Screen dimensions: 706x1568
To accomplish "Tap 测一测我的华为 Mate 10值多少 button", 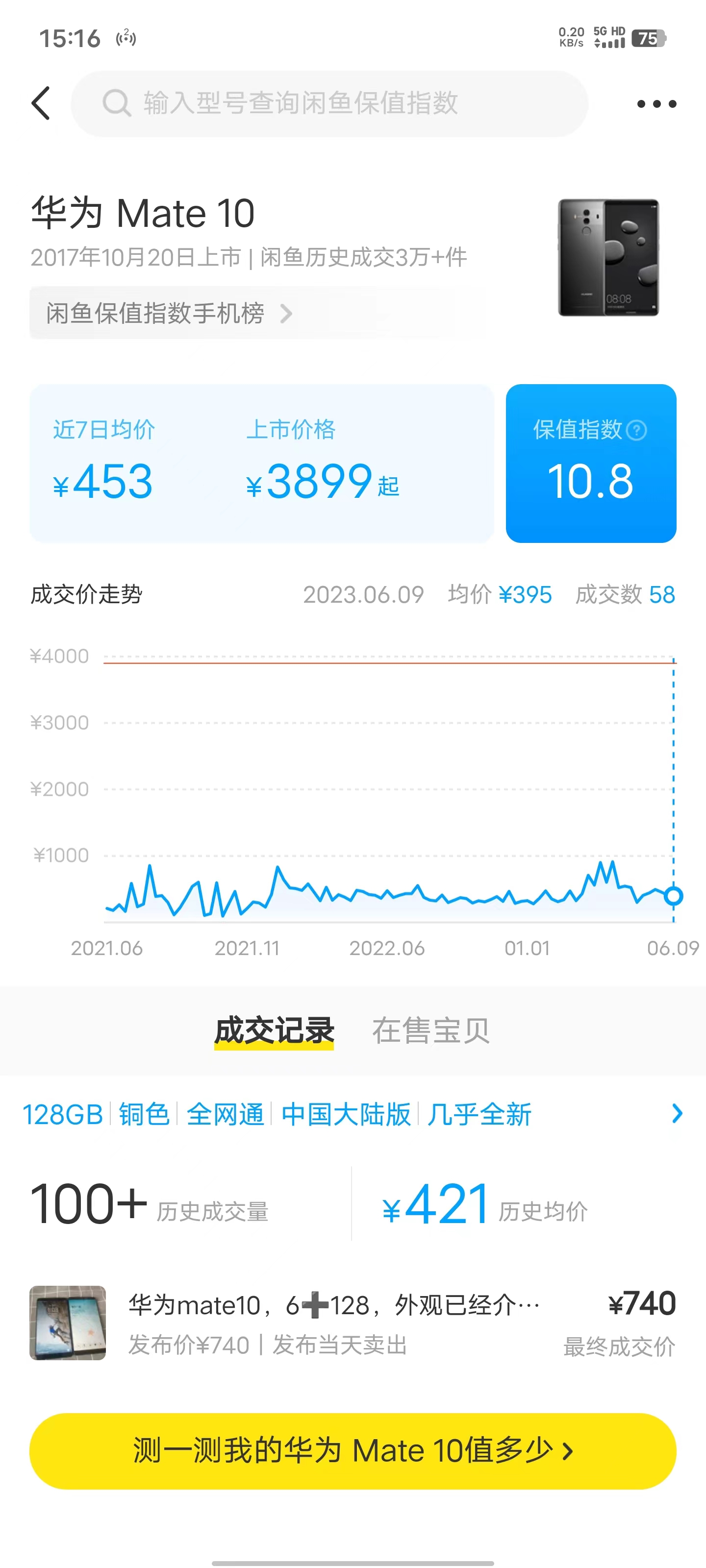I will (x=353, y=1451).
